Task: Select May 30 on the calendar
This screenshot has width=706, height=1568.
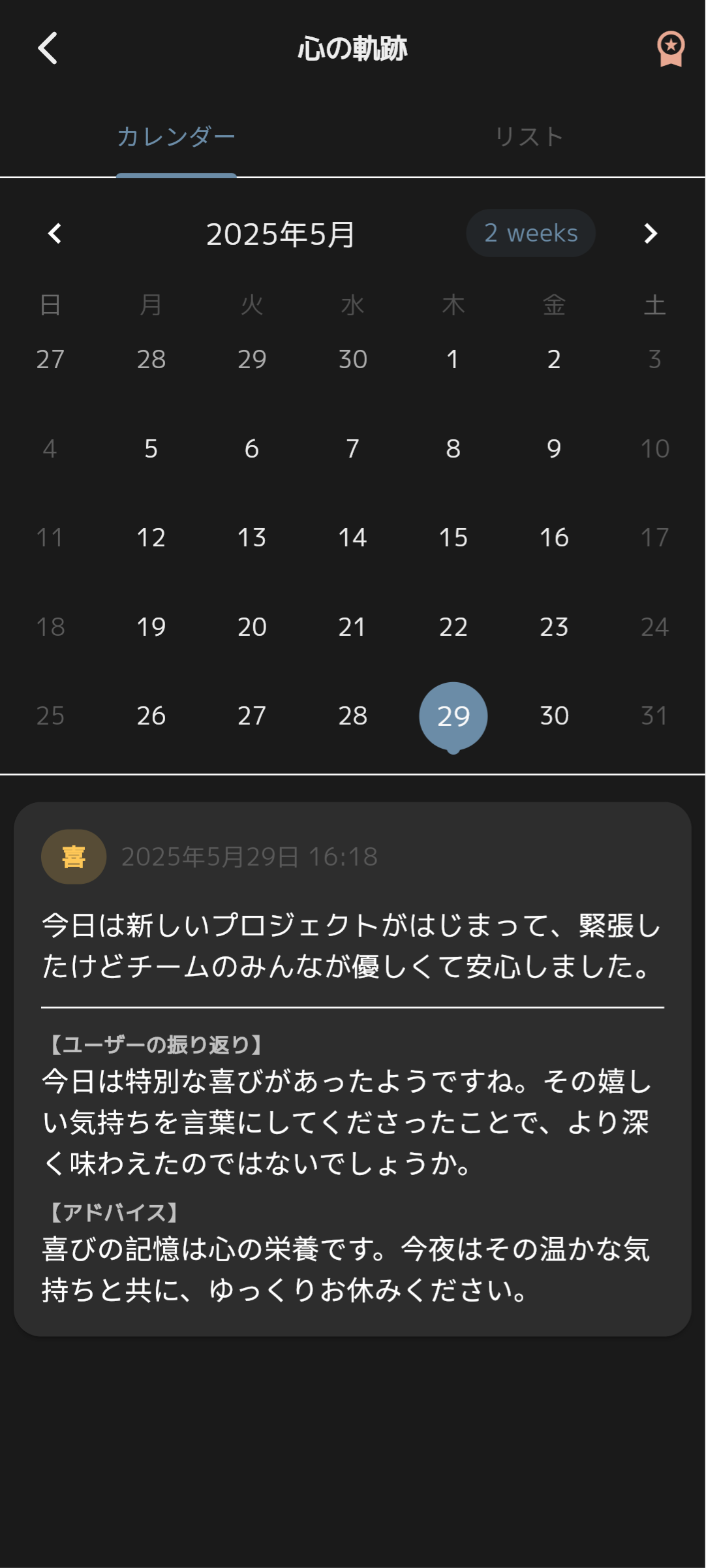Action: tap(554, 716)
